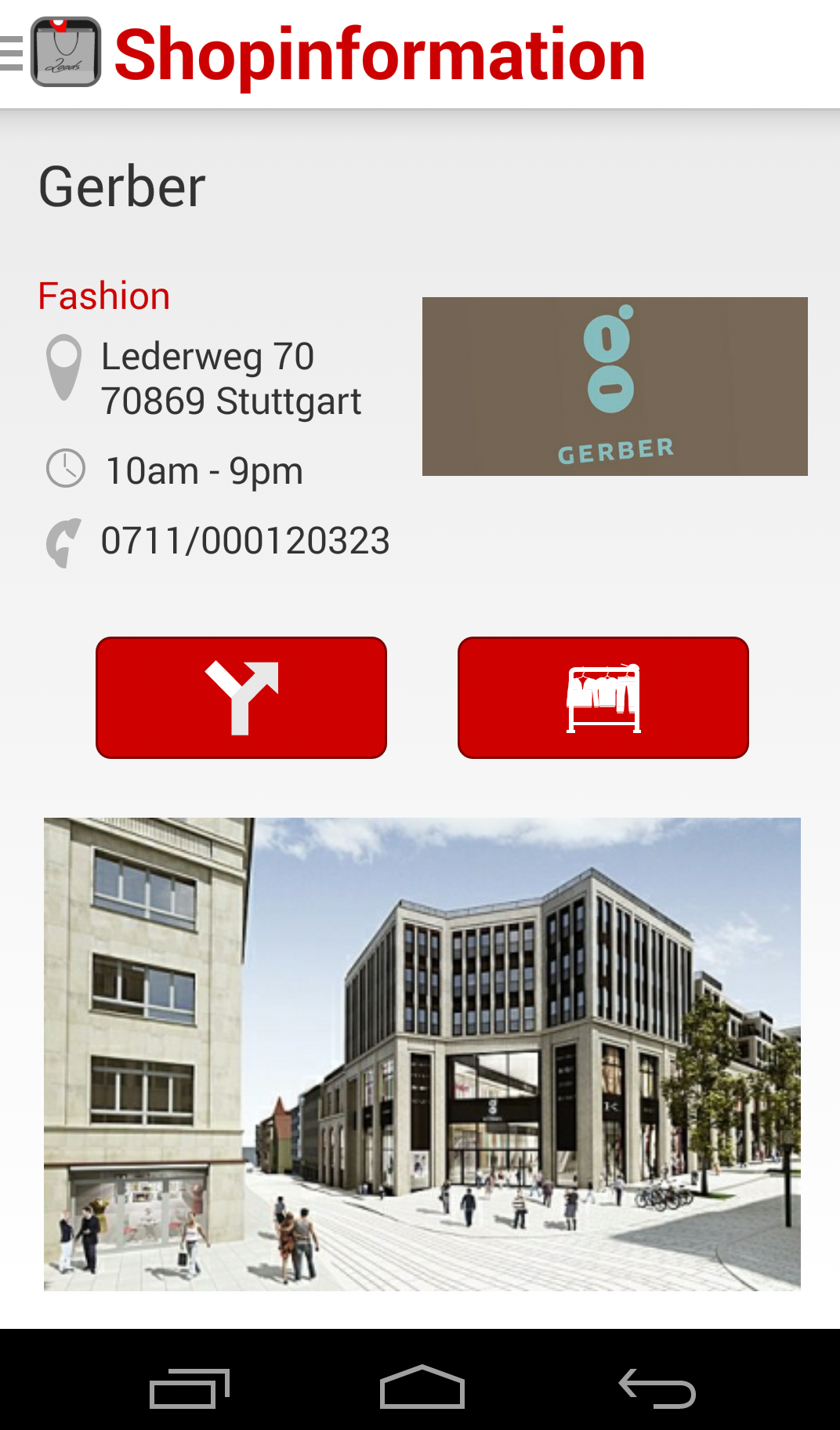Call the phone number 0711/000120323
Image resolution: width=840 pixels, height=1430 pixels.
pyautogui.click(x=245, y=541)
